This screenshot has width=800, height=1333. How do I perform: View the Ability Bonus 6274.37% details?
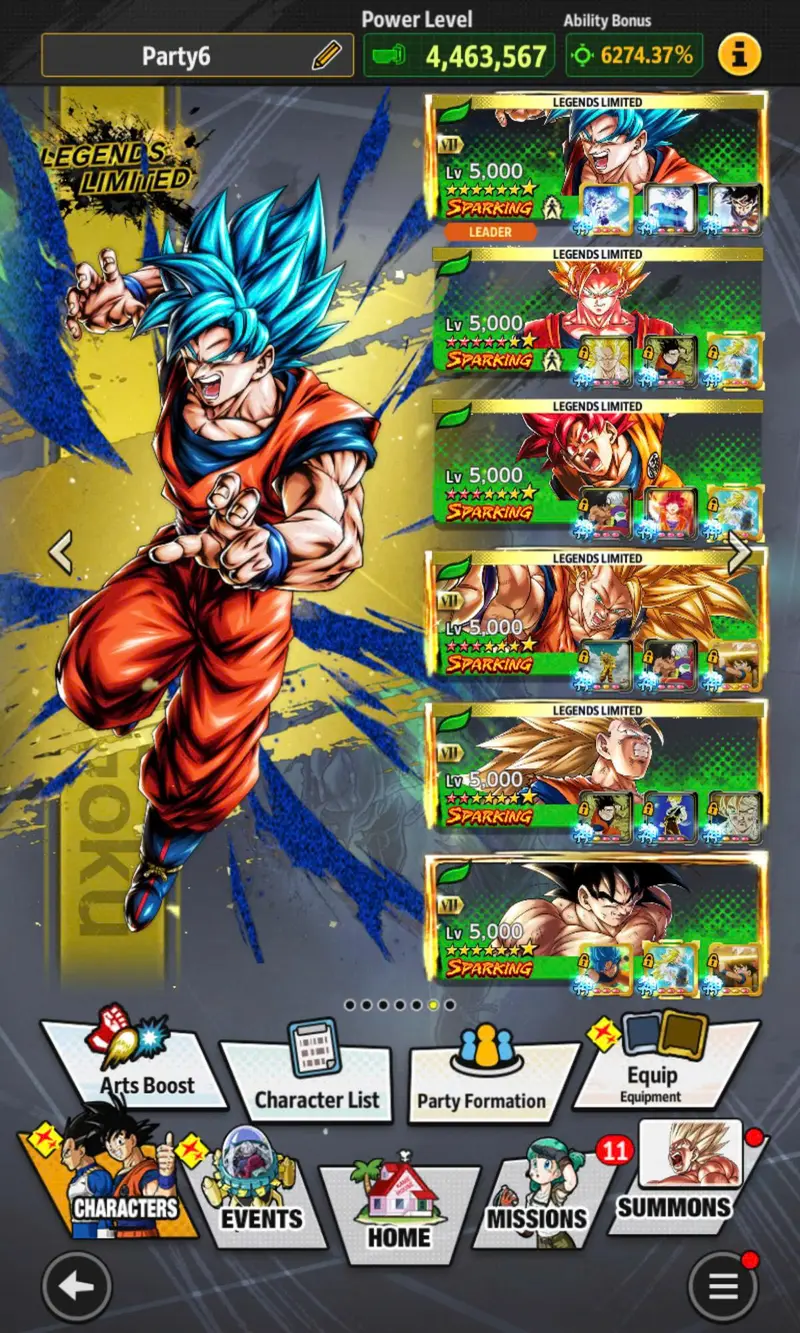coord(634,55)
